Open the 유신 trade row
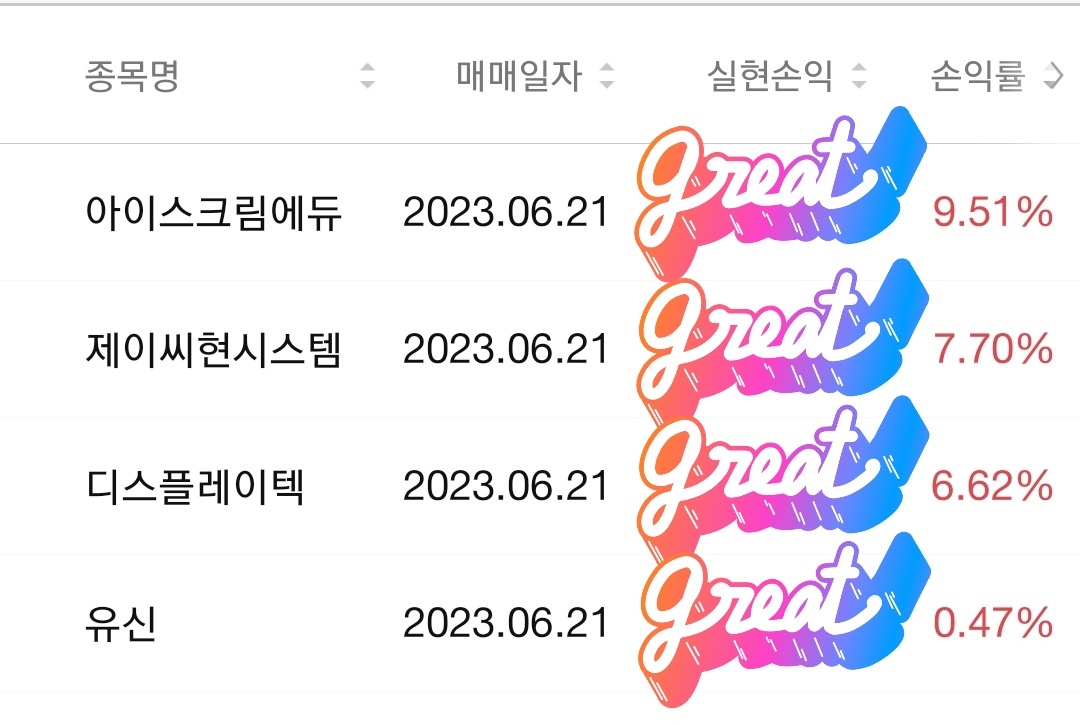This screenshot has height=724, width=1080. 121,623
